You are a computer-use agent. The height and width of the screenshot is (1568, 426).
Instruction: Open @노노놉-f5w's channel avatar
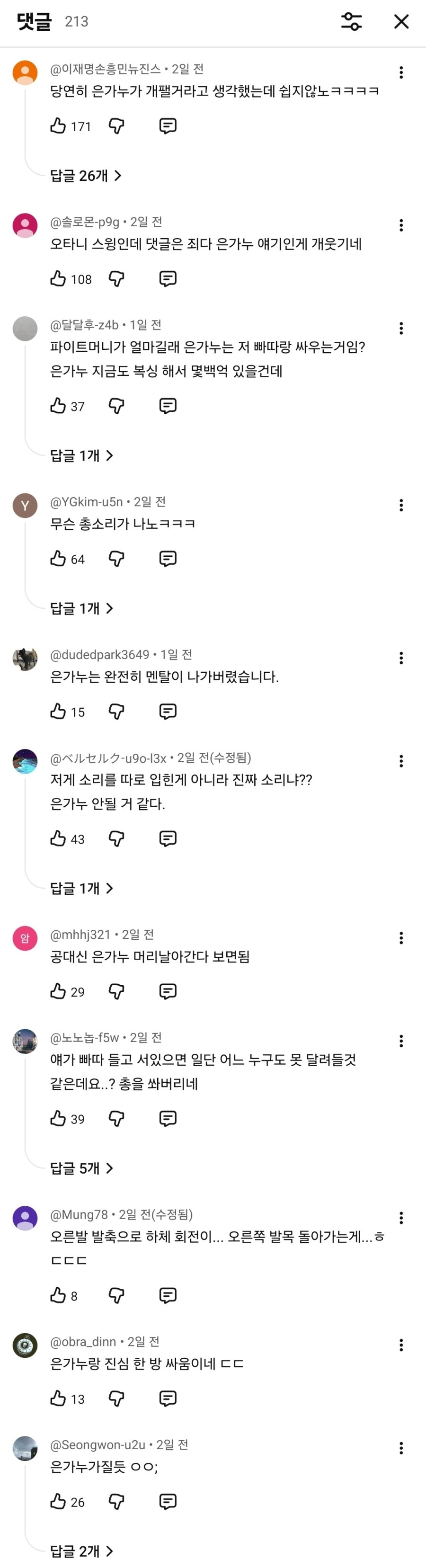click(x=25, y=1042)
